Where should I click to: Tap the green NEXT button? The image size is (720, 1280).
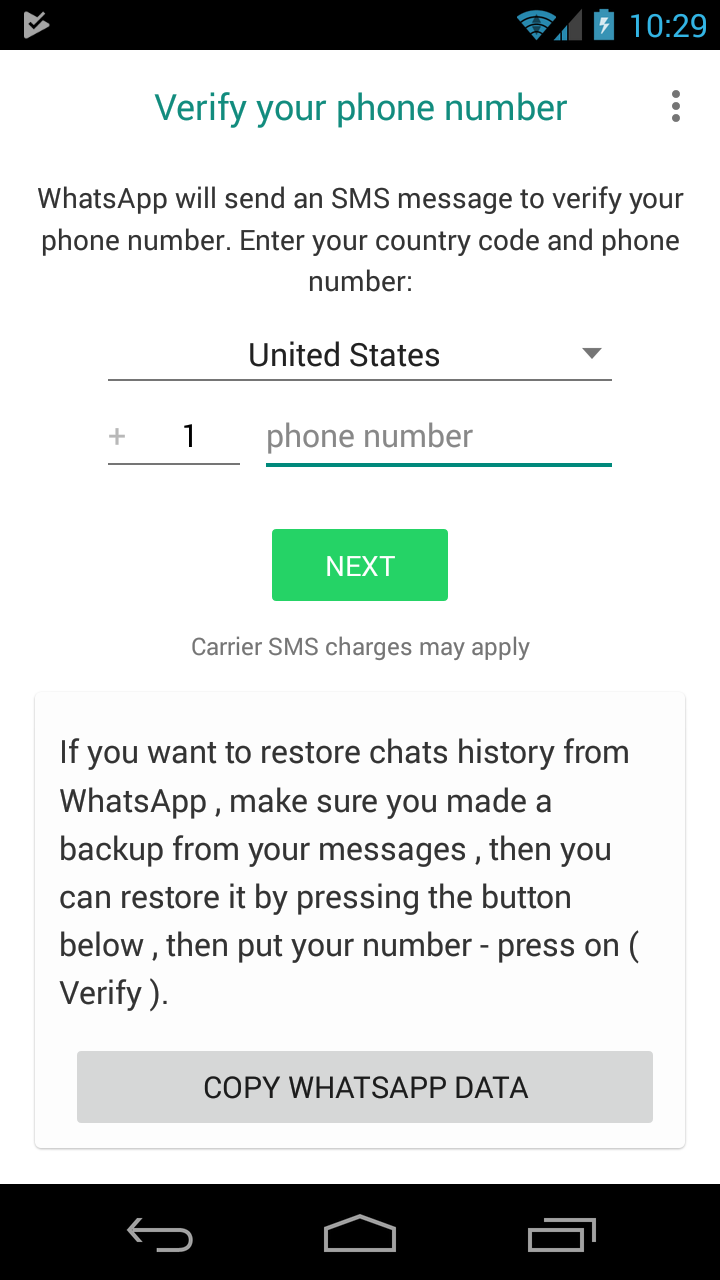click(x=360, y=565)
